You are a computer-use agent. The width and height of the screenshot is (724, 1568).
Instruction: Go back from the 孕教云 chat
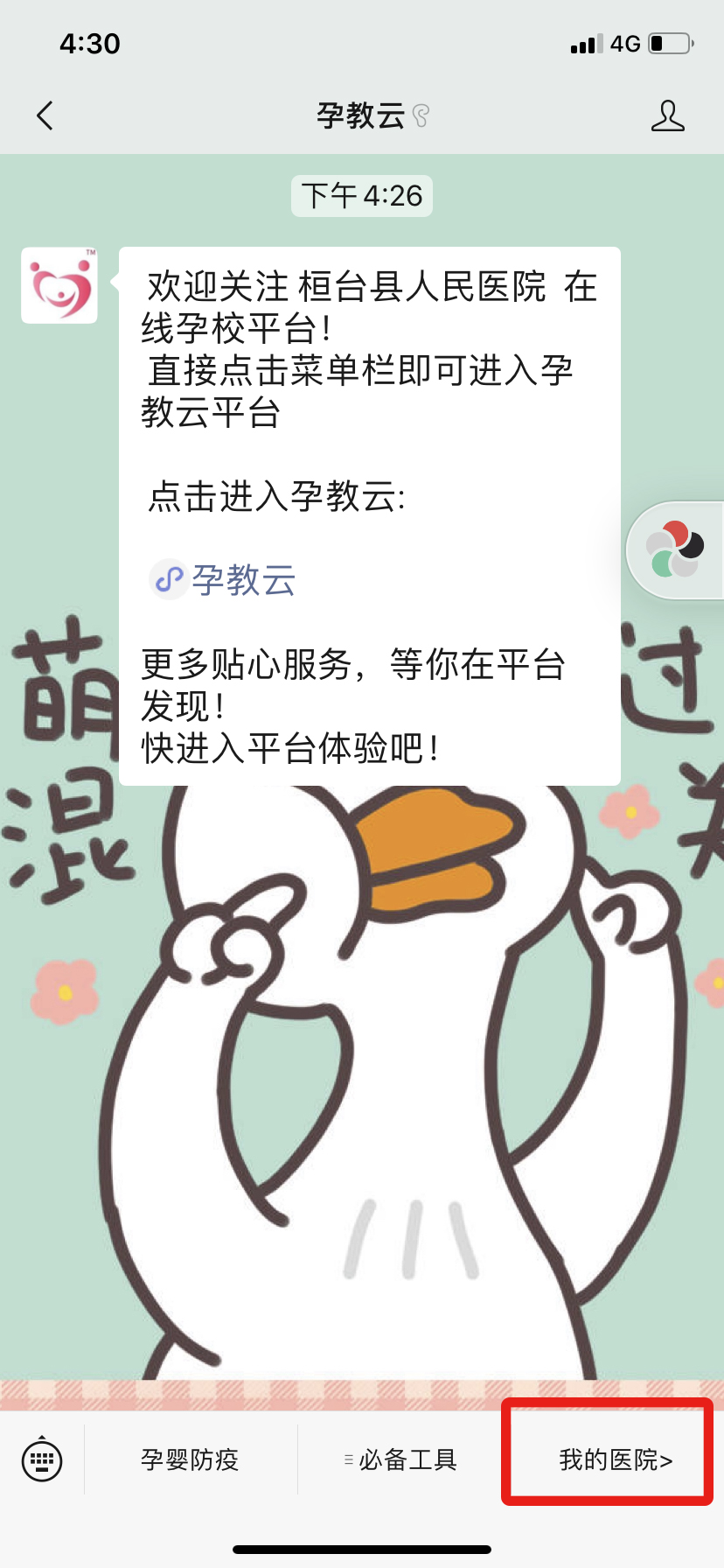[45, 115]
